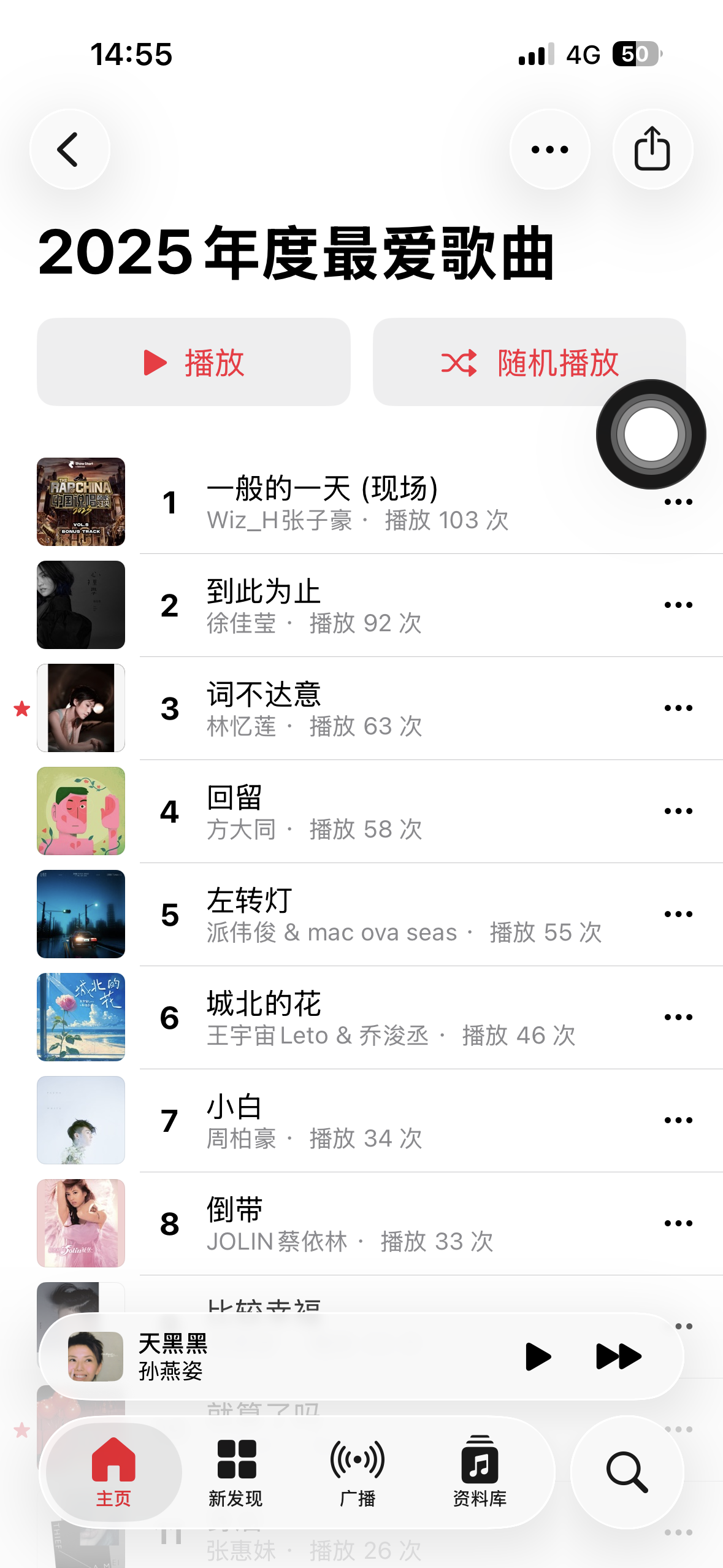Viewport: 723px width, 1568px height.
Task: Open more options for 回留
Action: 678,811
